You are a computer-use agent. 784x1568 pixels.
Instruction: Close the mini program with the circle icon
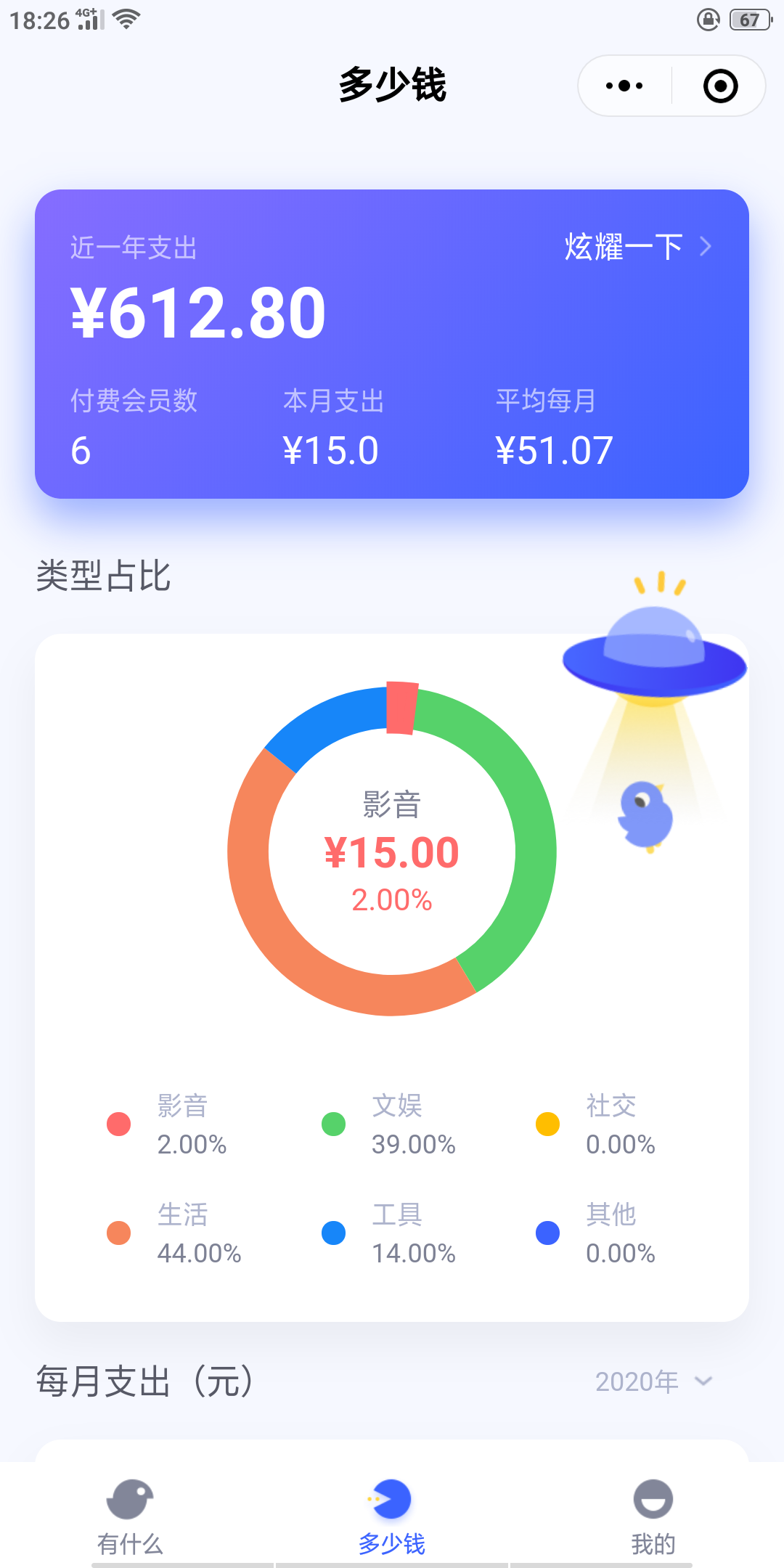720,86
